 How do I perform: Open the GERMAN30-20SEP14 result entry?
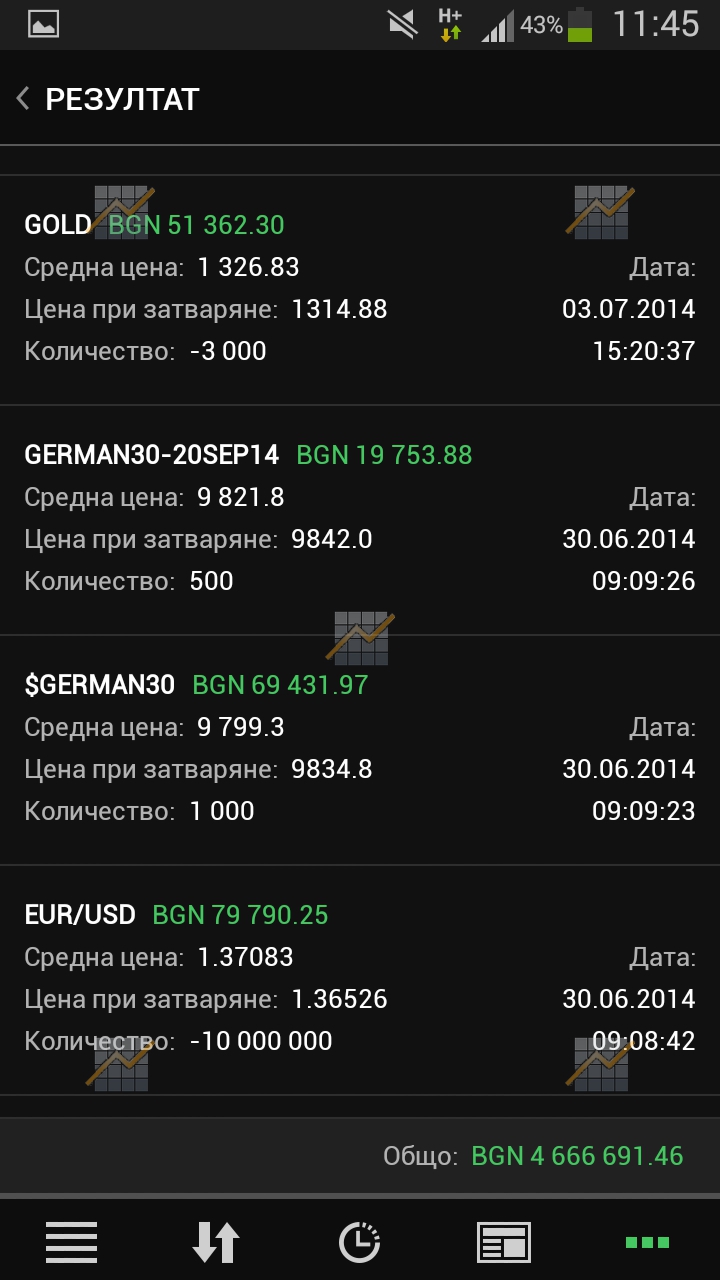click(x=360, y=520)
